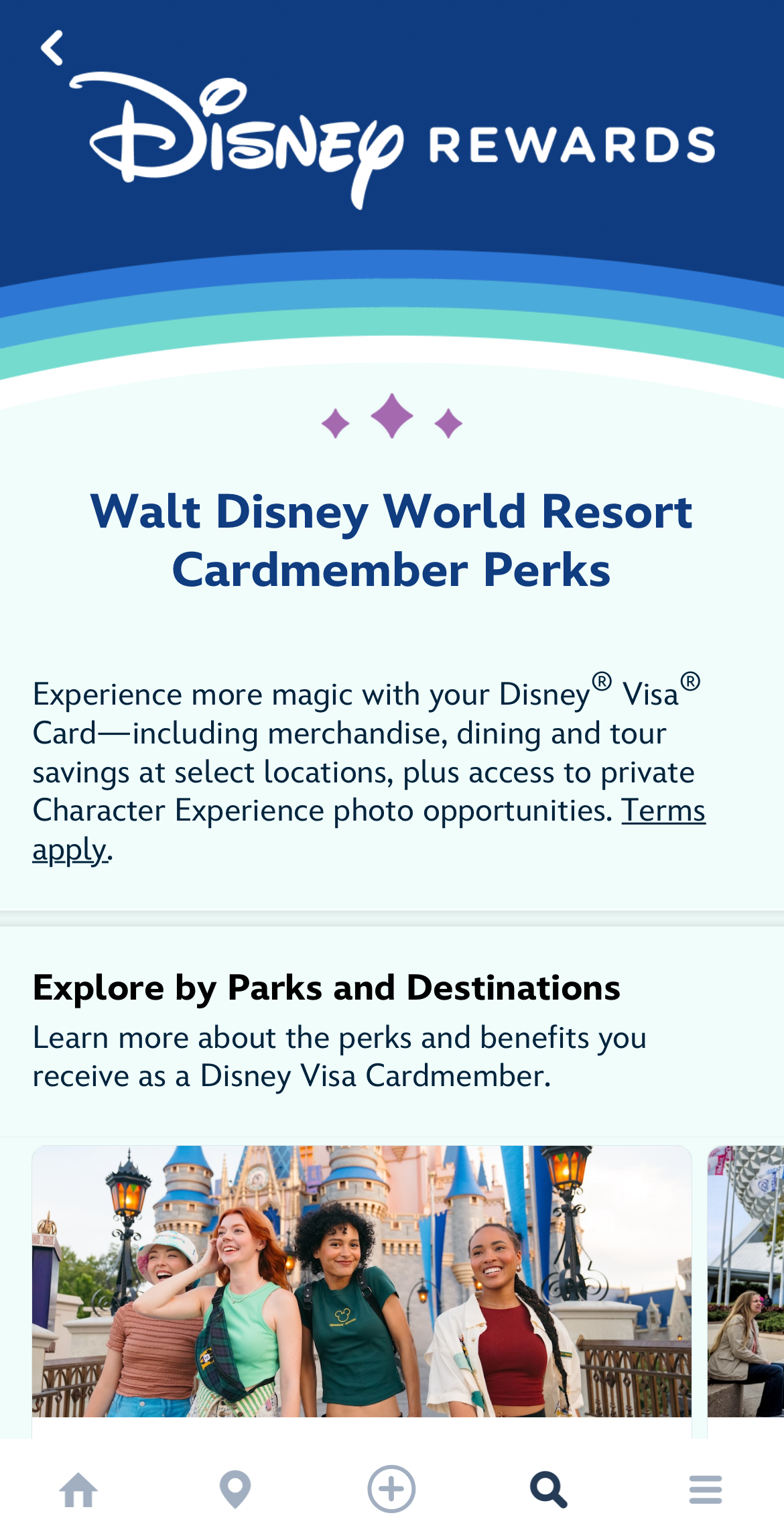
Task: Open the Terms apply link
Action: pyautogui.click(x=662, y=811)
